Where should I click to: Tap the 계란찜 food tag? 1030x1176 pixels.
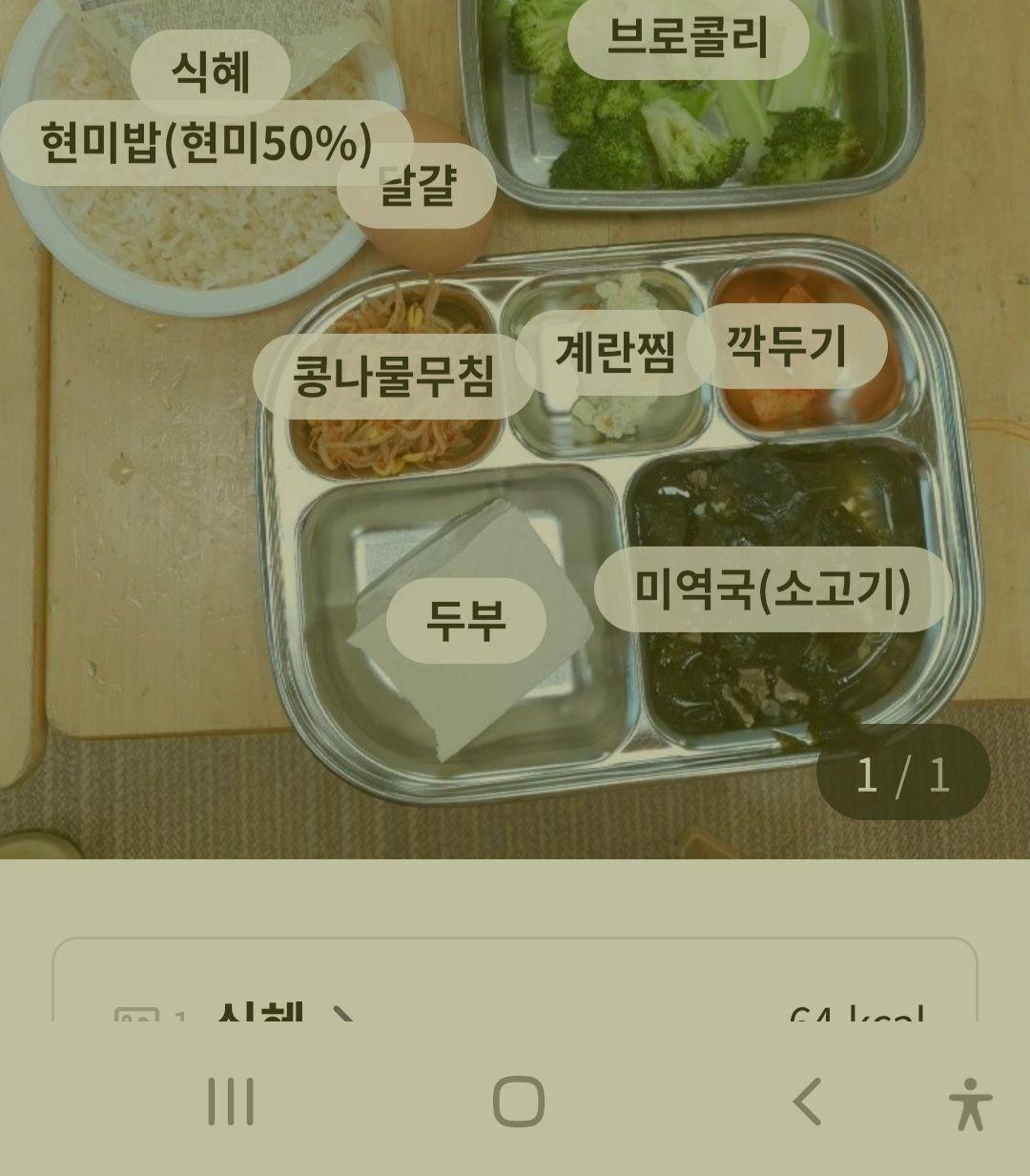pyautogui.click(x=614, y=352)
